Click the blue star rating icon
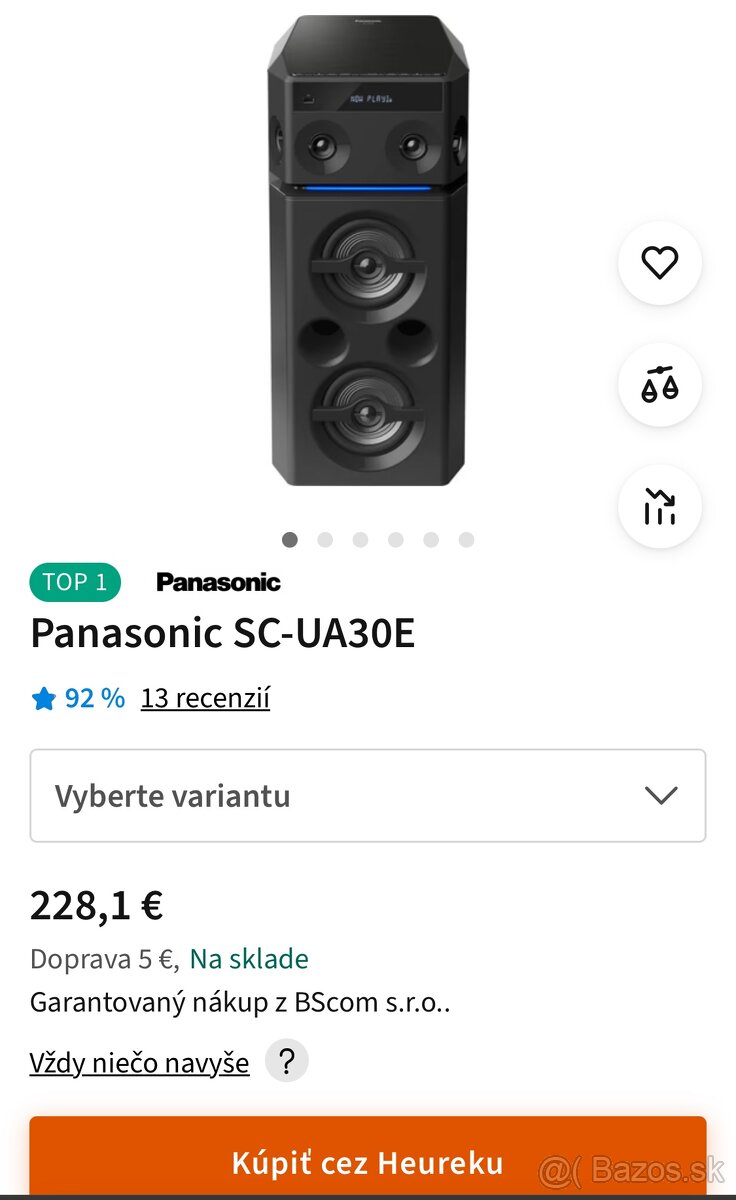 click(x=42, y=698)
